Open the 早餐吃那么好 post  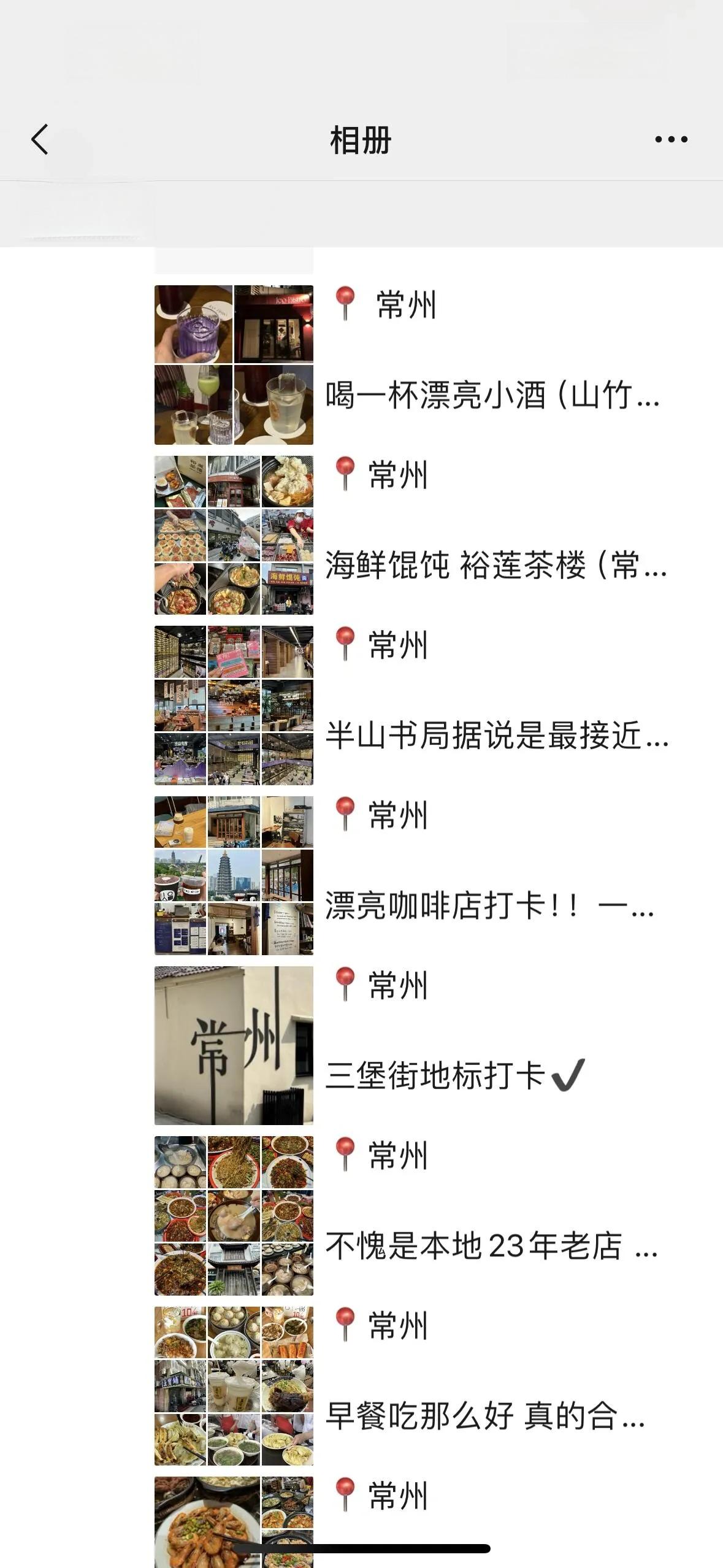pos(484,1416)
